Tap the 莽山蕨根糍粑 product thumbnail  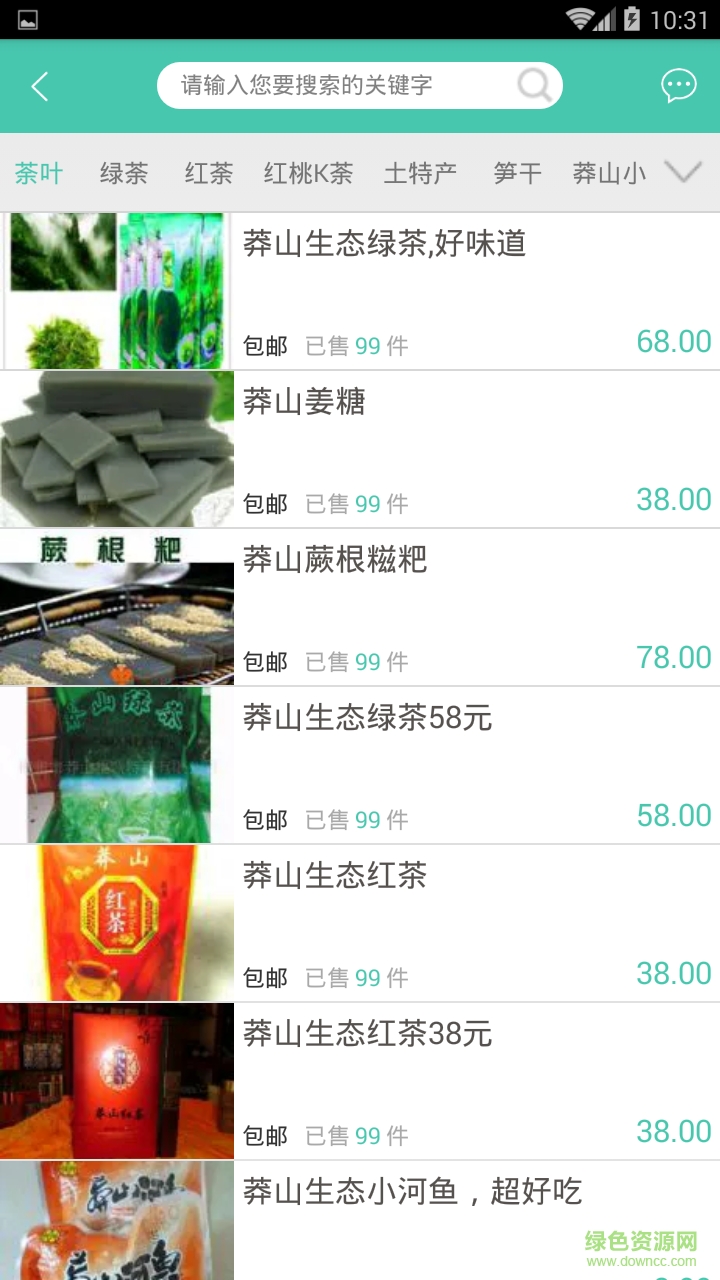(x=117, y=605)
